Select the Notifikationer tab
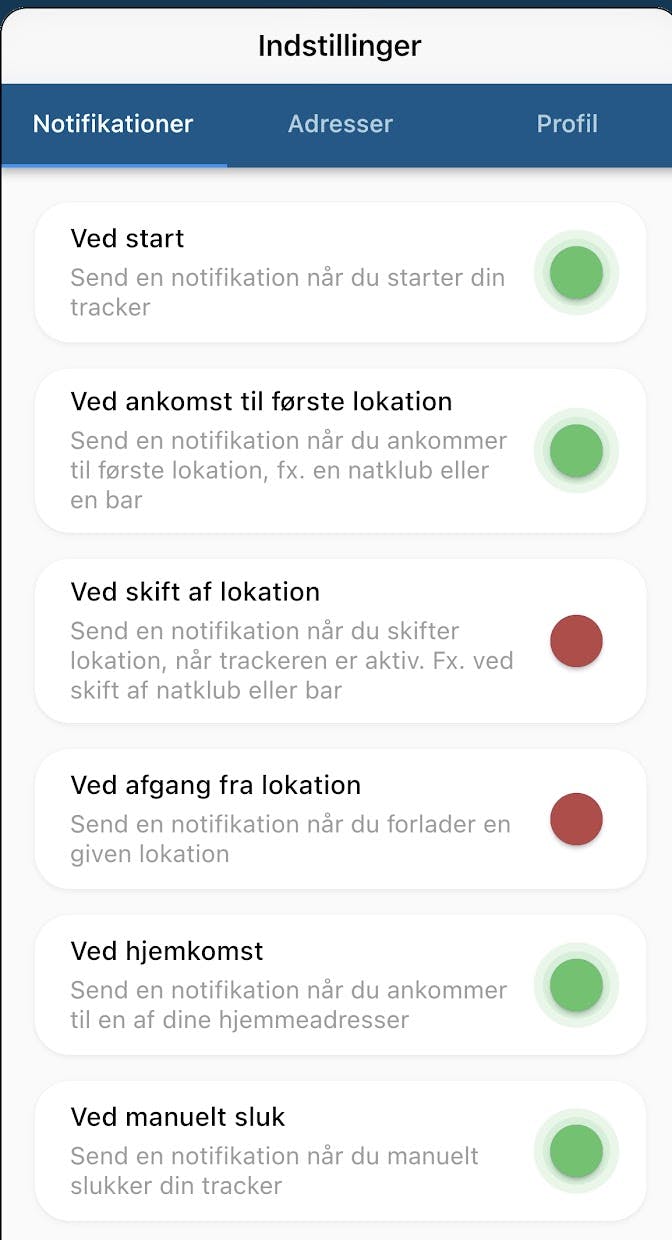 [113, 124]
